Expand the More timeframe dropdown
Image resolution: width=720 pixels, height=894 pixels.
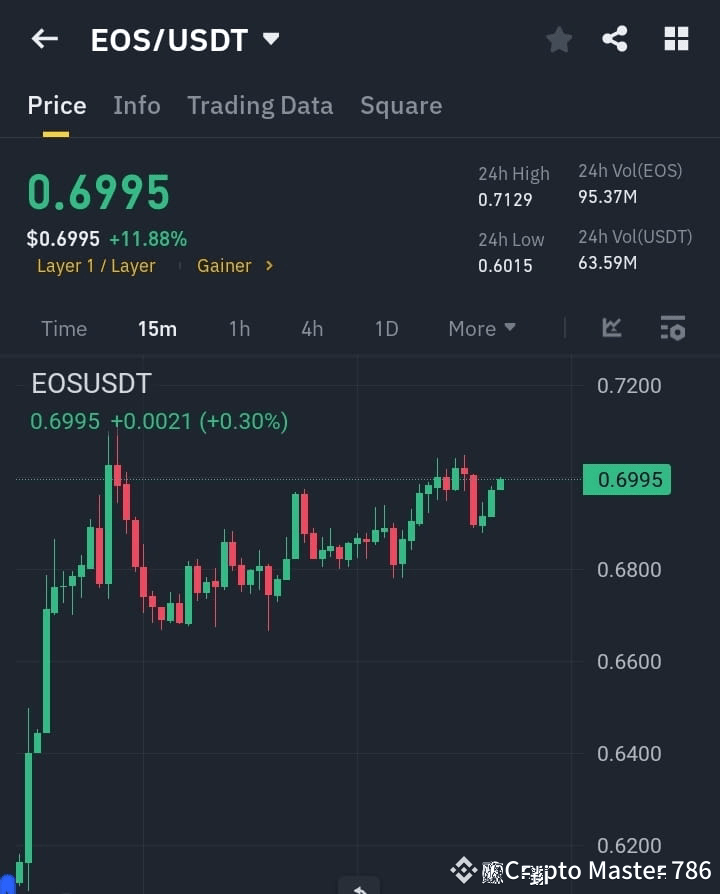pos(481,328)
